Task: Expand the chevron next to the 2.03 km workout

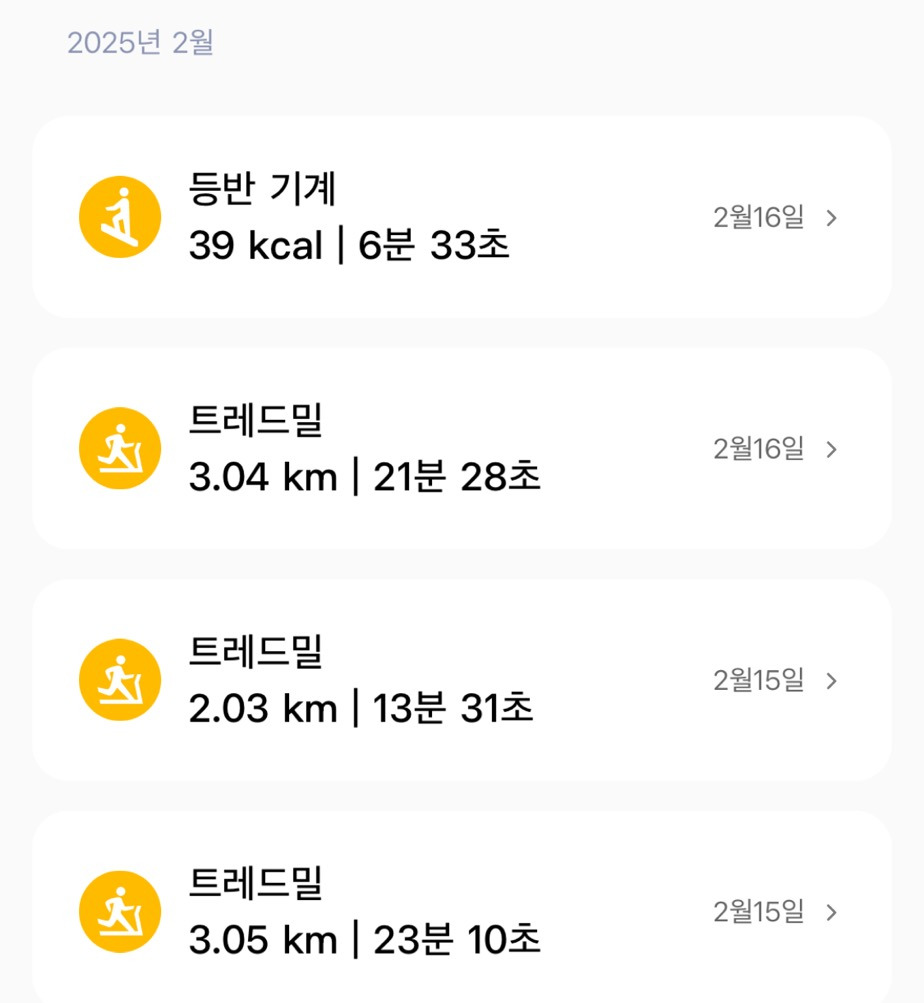Action: point(831,682)
